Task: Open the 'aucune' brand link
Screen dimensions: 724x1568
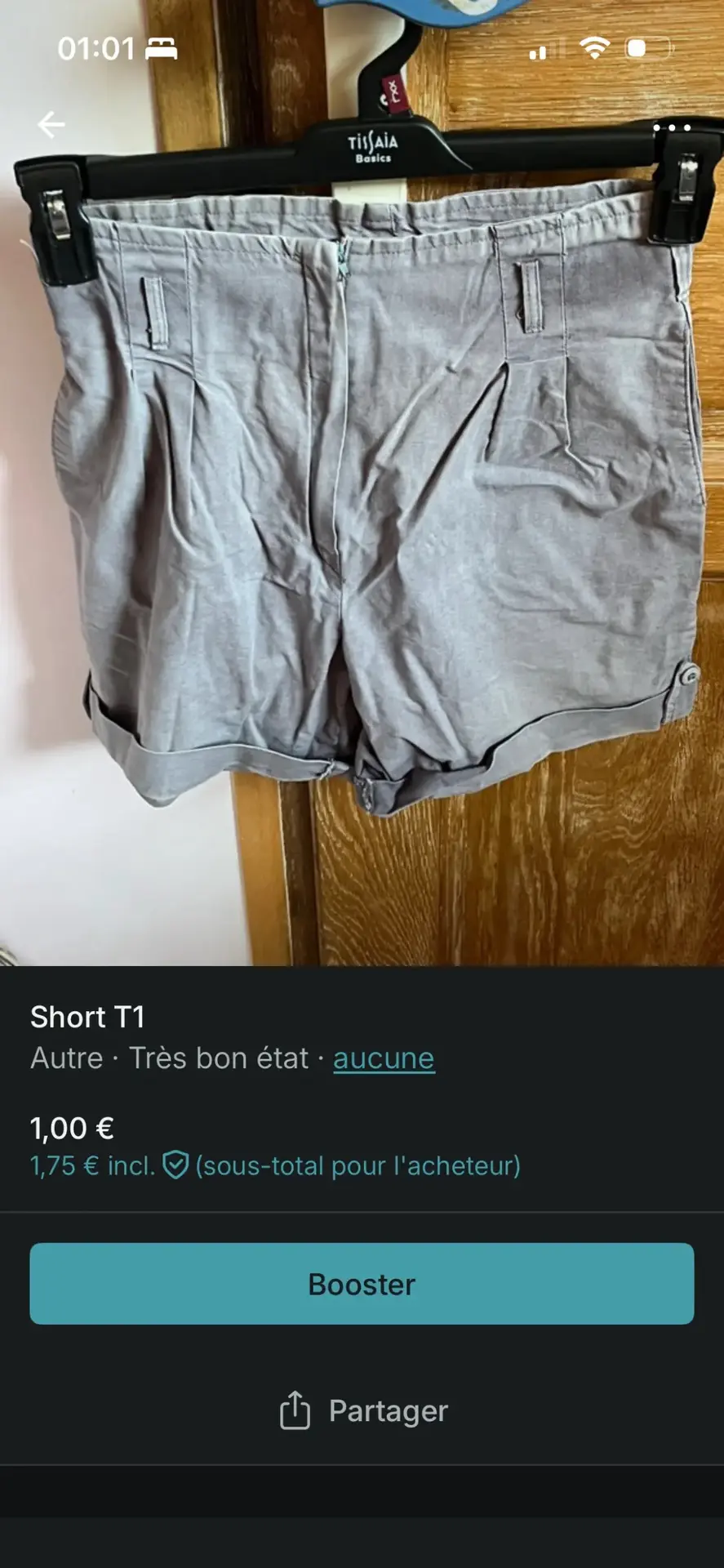Action: (384, 1058)
